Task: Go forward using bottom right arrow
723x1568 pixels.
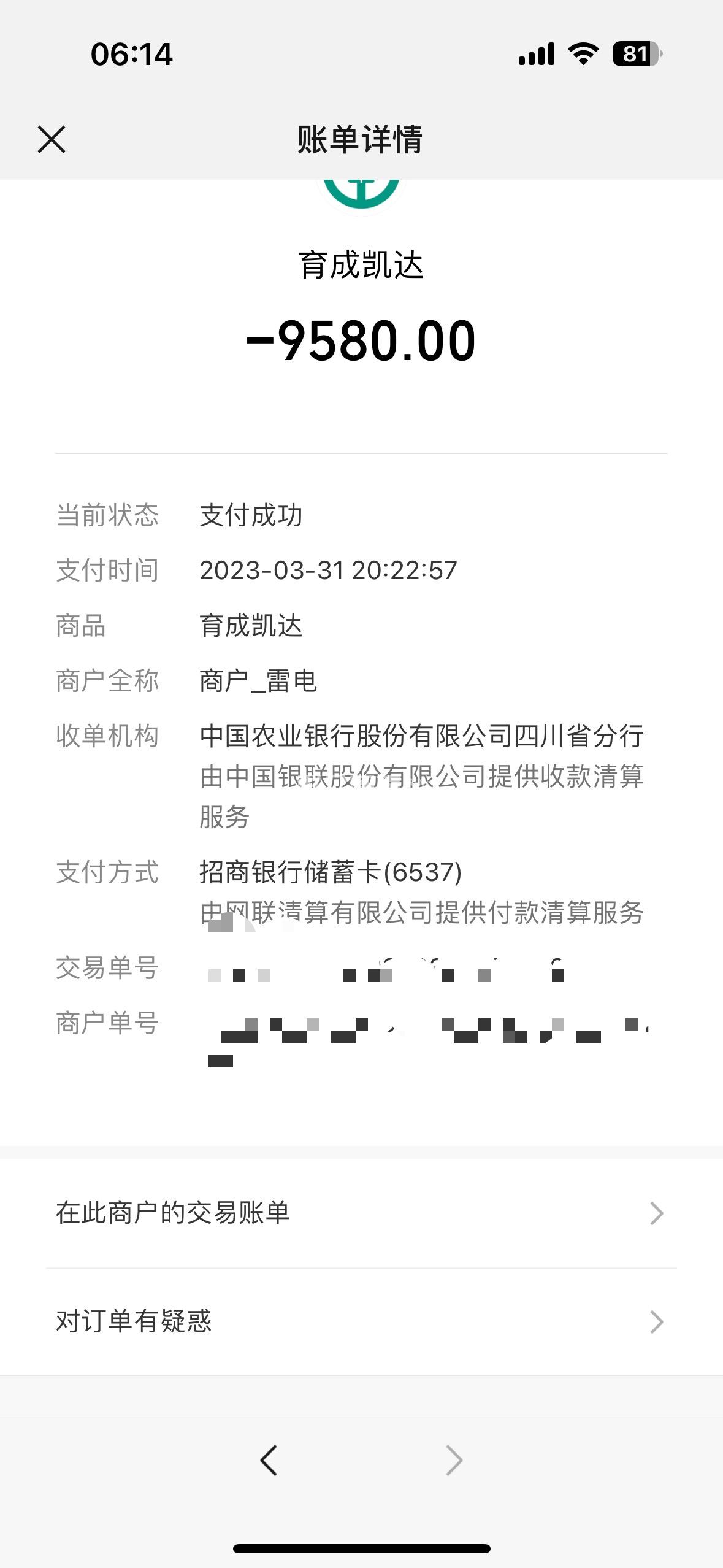Action: pyautogui.click(x=454, y=1460)
